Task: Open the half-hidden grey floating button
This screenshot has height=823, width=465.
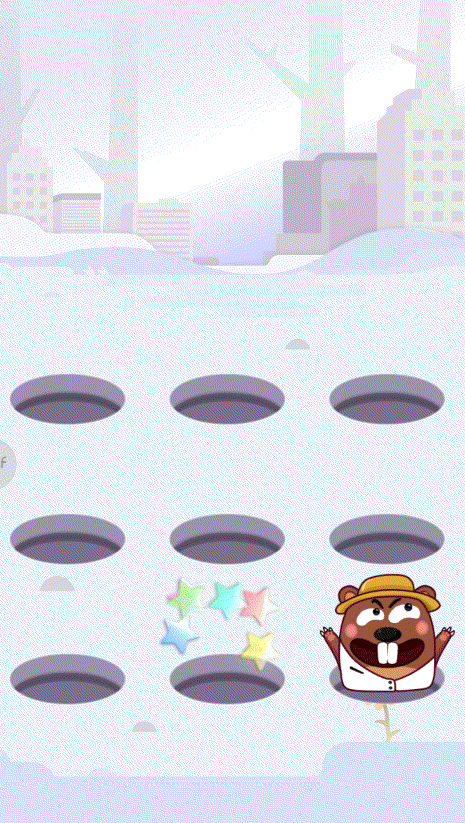Action: [x=6, y=464]
